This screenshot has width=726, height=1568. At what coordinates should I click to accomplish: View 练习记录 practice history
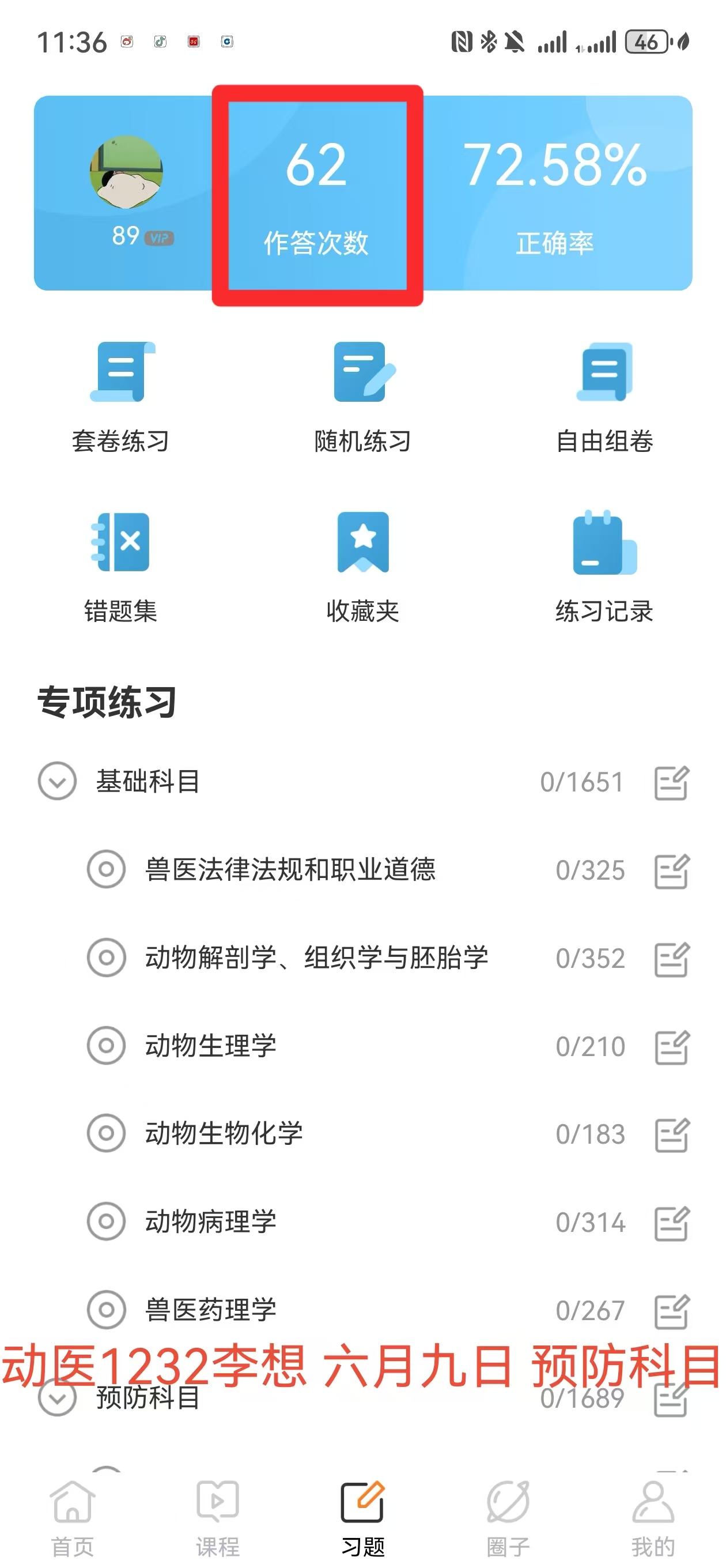coord(604,566)
